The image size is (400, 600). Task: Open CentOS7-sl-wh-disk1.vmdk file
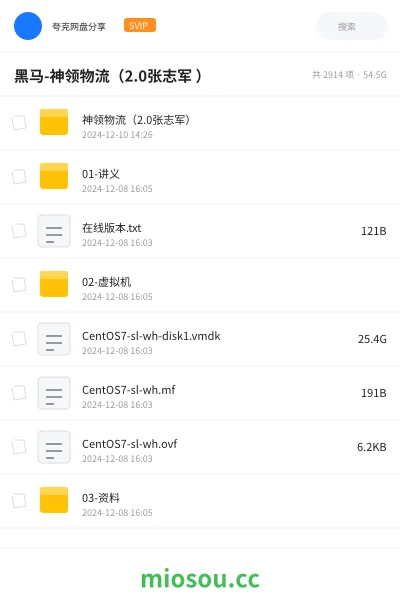(x=200, y=339)
